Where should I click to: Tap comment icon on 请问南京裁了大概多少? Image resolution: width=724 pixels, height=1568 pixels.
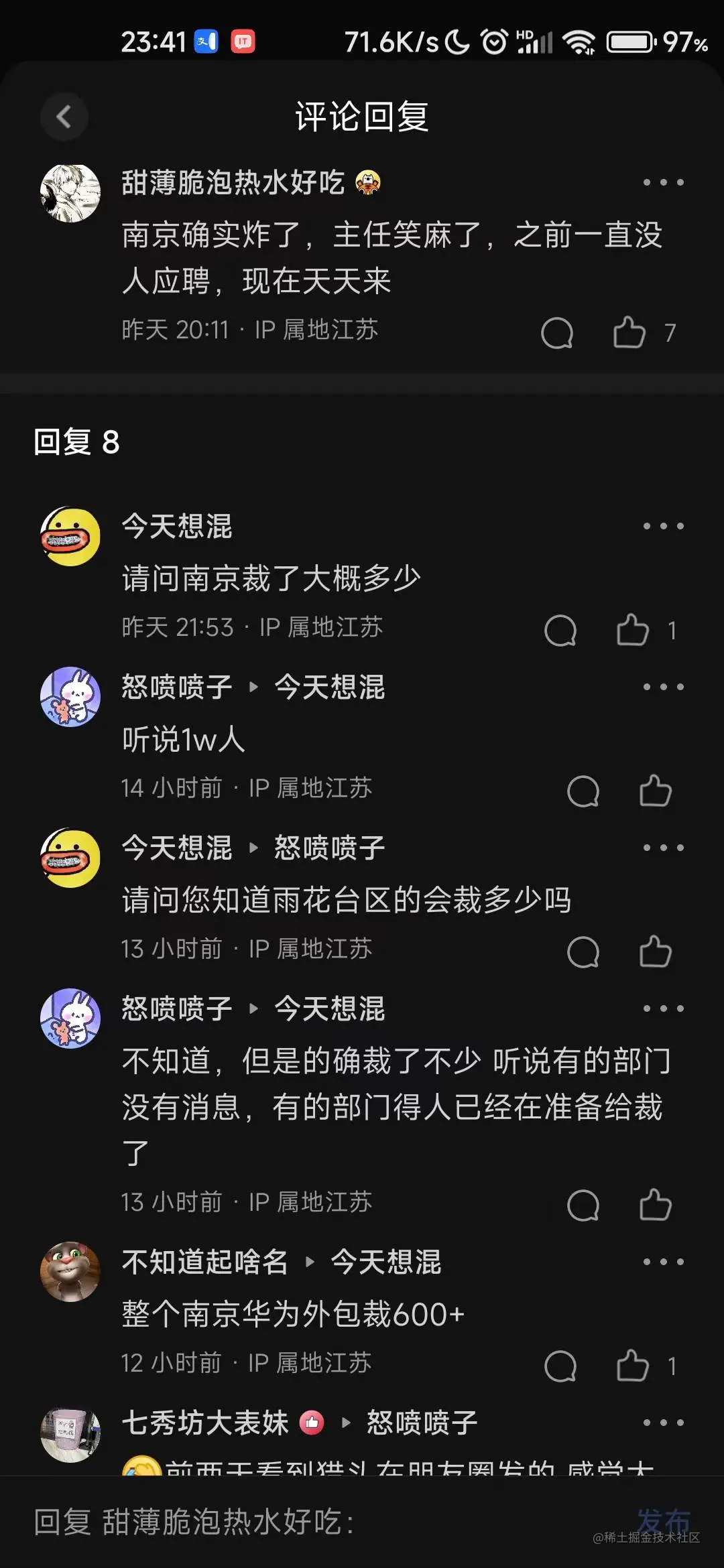point(560,630)
